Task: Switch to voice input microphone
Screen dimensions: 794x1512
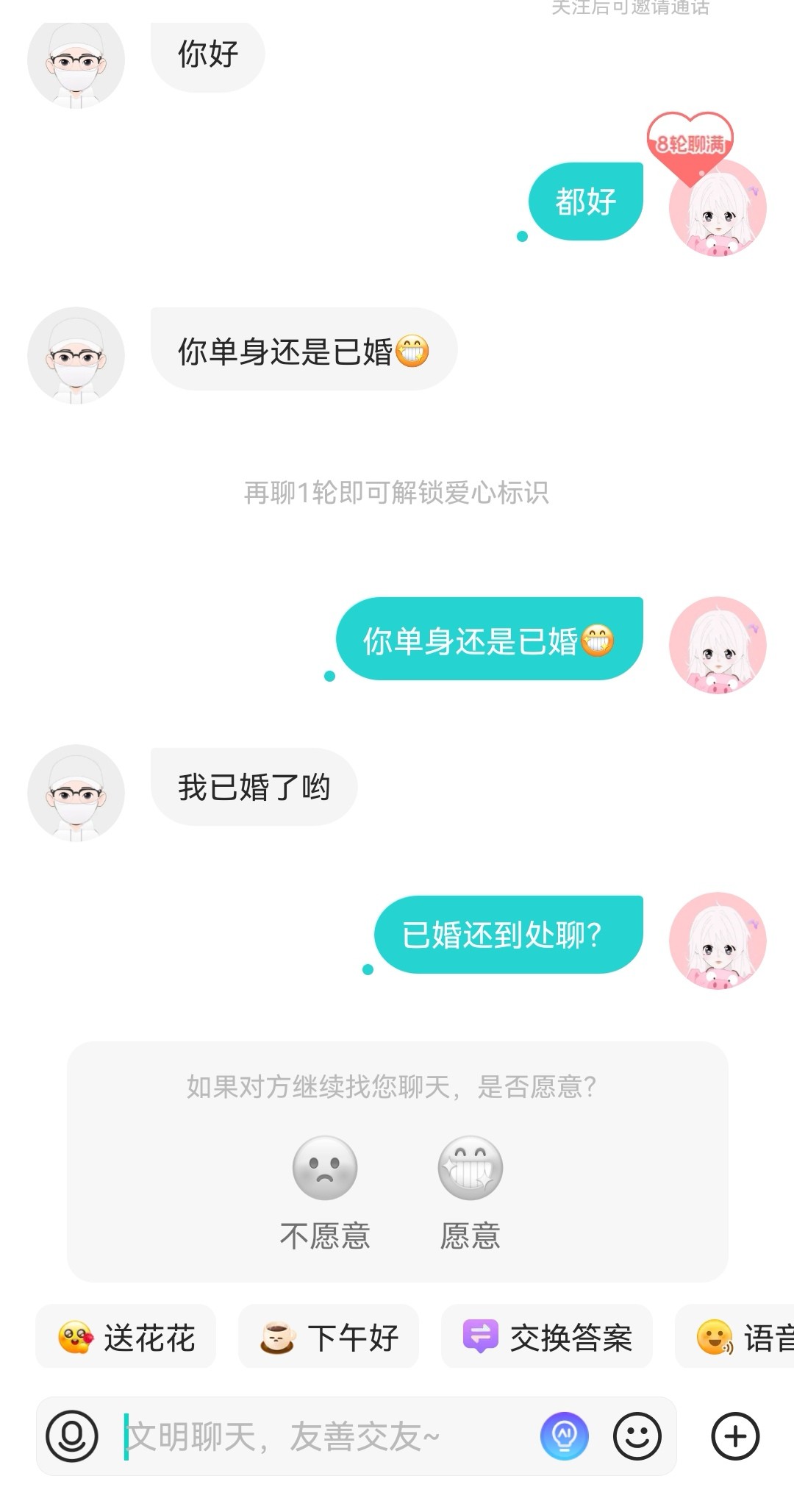Action: tap(72, 1436)
